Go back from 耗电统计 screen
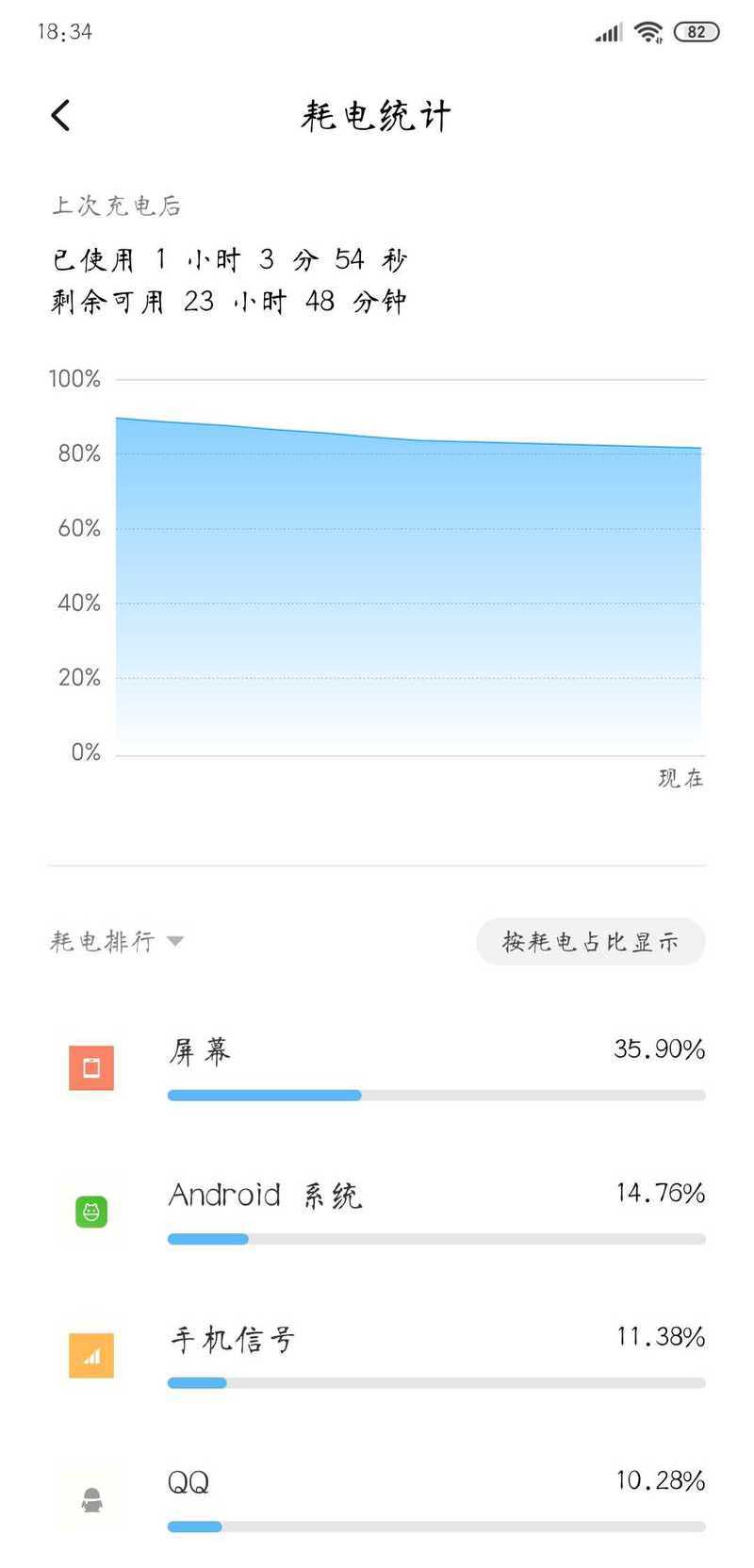The image size is (754, 1568). (61, 116)
